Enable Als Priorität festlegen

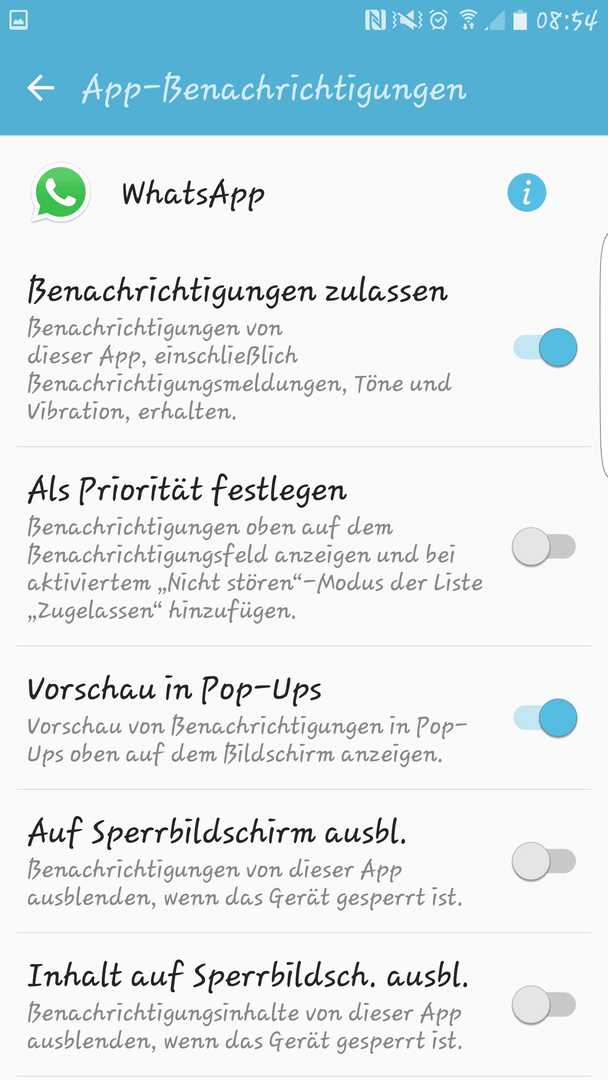pyautogui.click(x=544, y=548)
